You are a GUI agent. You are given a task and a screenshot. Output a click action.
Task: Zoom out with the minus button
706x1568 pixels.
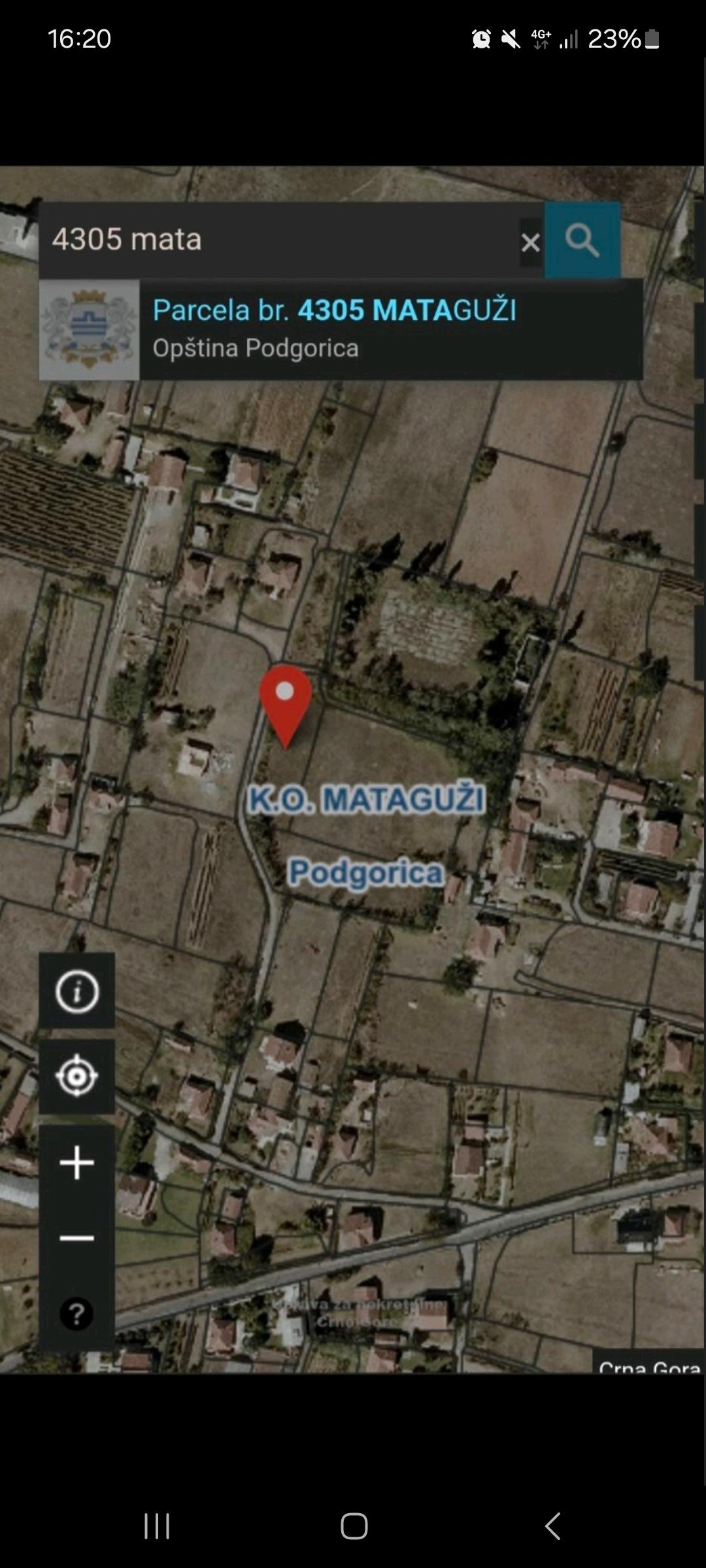point(77,1238)
